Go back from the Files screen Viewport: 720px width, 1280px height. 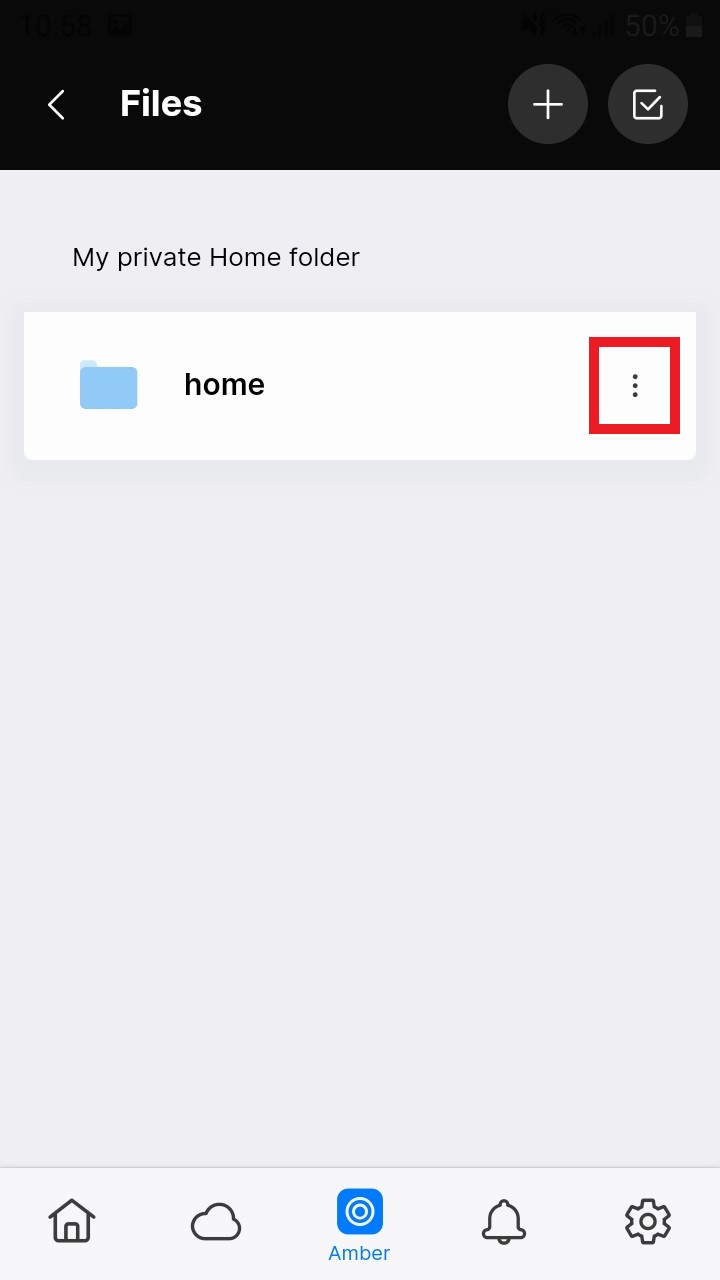(x=57, y=104)
